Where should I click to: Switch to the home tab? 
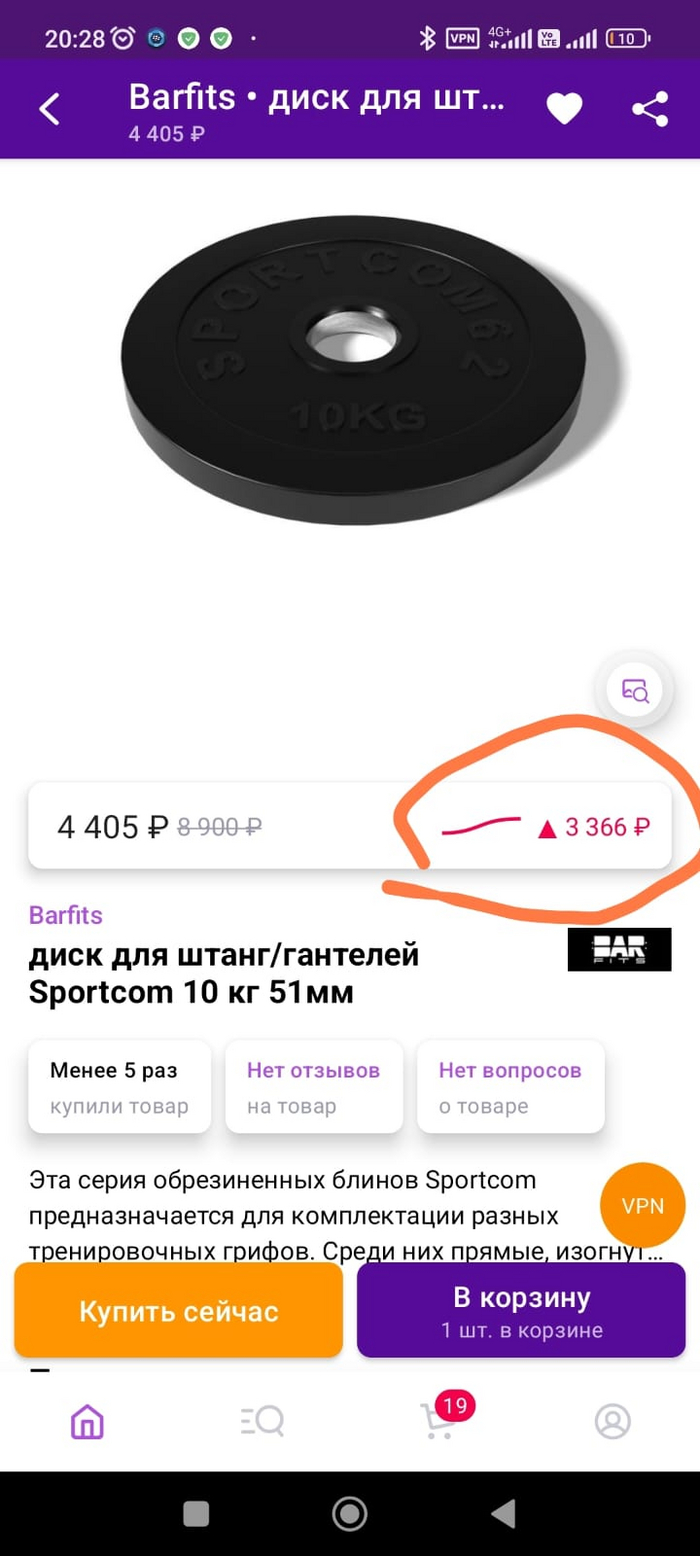87,1421
